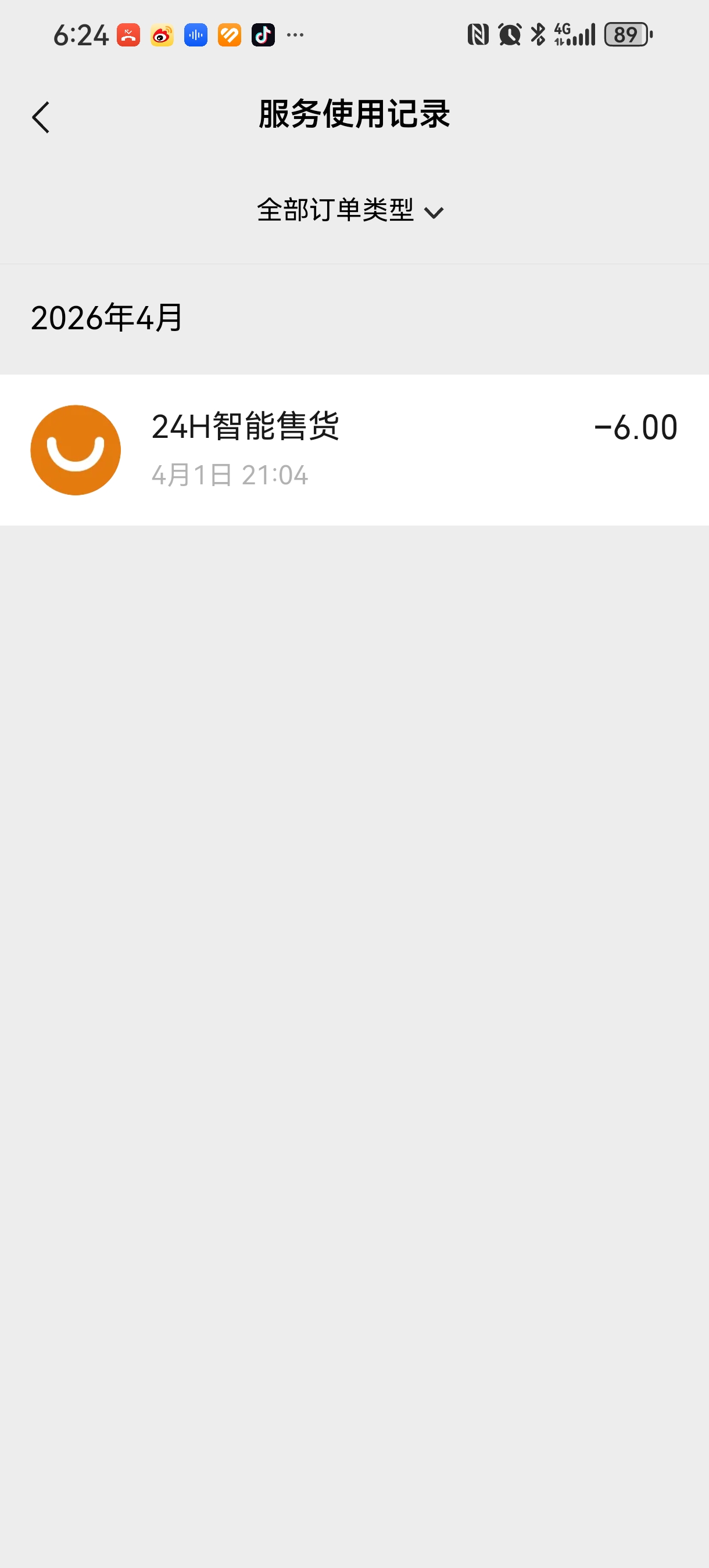Expand the 全部订单类型 filter dropdown
Screen dimensions: 709x1568
tap(350, 211)
